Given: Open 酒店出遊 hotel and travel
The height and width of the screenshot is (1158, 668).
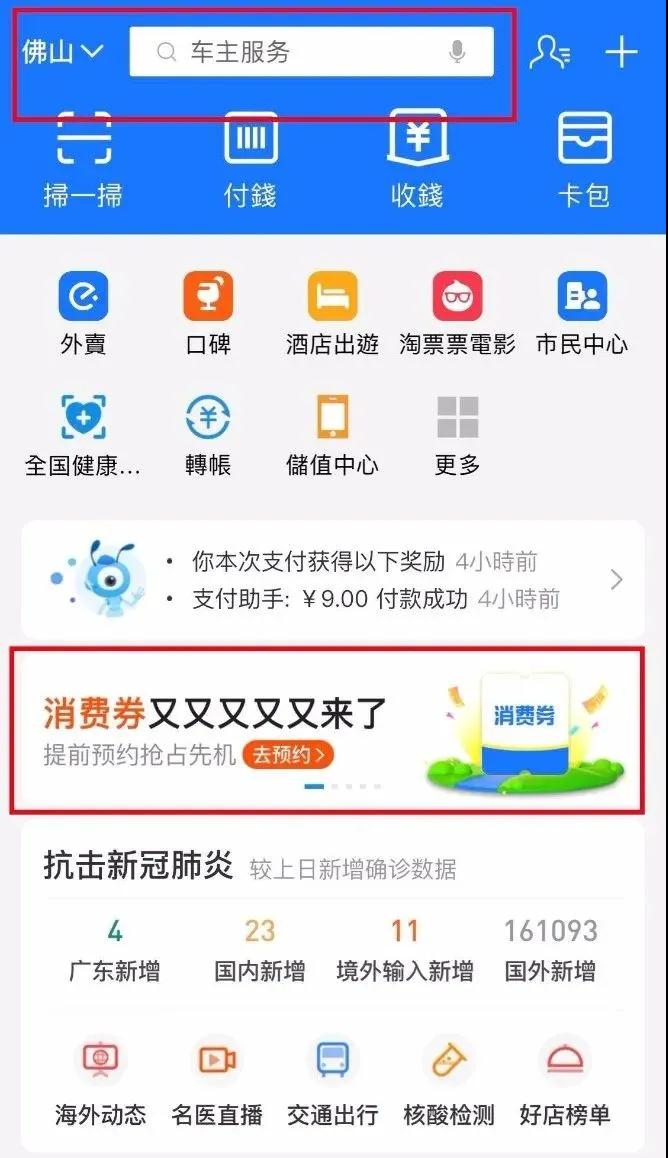Looking at the screenshot, I should tap(332, 312).
